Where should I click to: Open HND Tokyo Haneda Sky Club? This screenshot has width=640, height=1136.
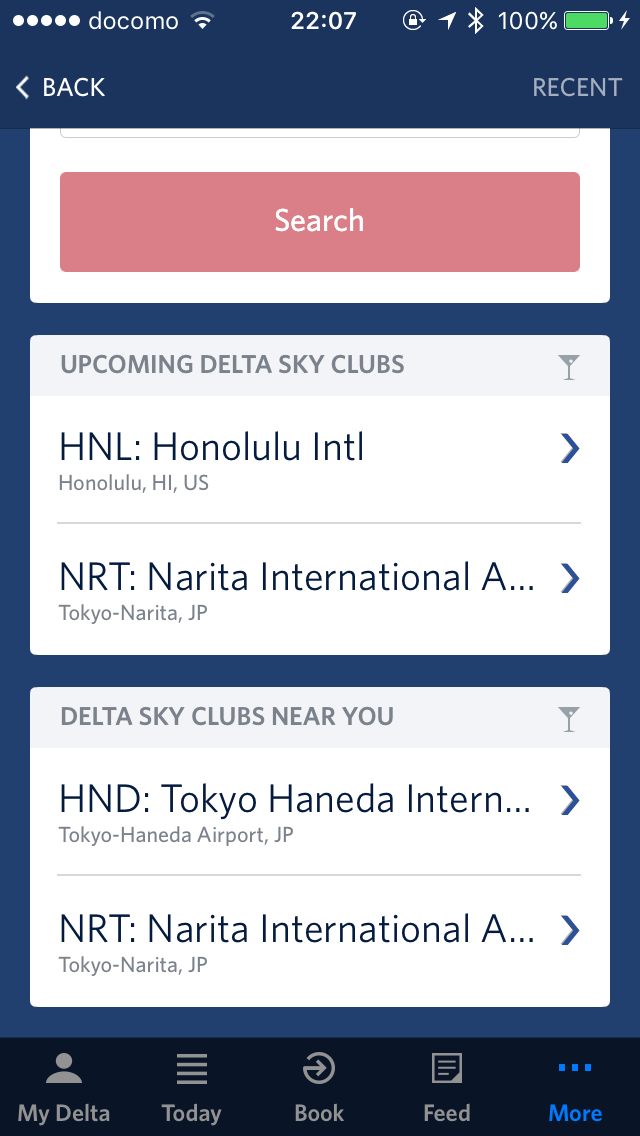click(320, 811)
